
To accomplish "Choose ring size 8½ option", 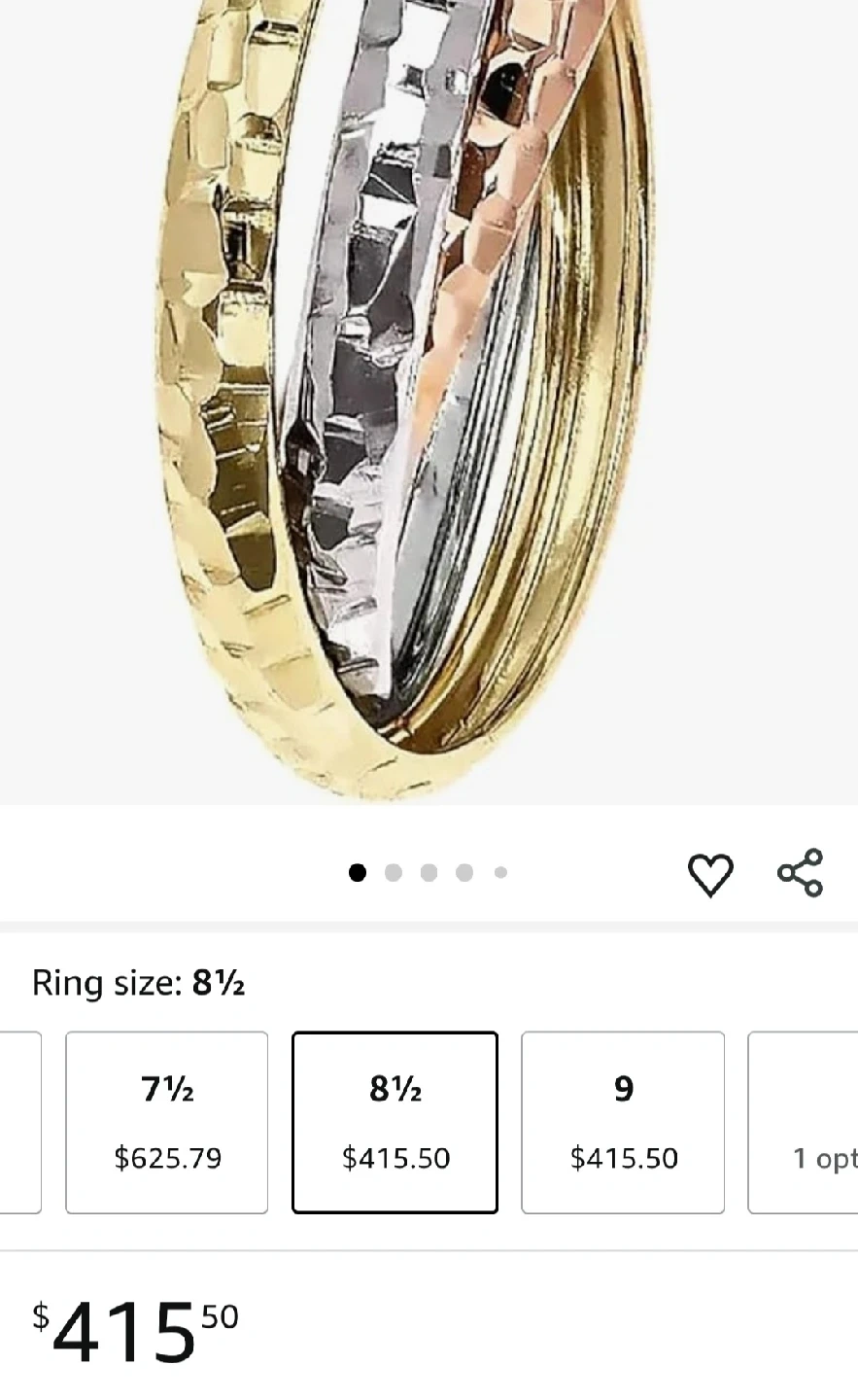I will pyautogui.click(x=395, y=1122).
